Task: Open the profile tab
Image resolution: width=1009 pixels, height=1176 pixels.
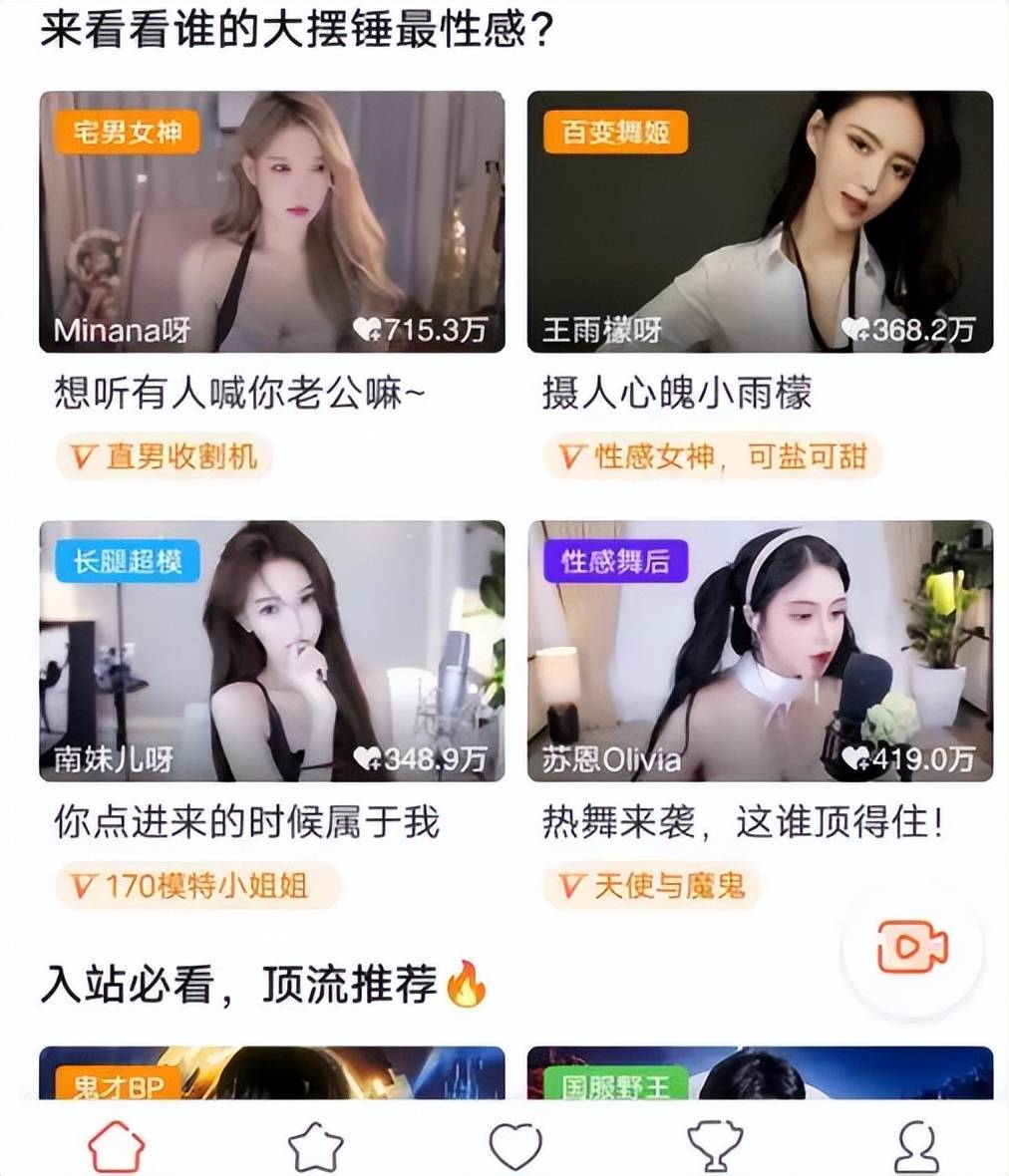Action: click(914, 1146)
